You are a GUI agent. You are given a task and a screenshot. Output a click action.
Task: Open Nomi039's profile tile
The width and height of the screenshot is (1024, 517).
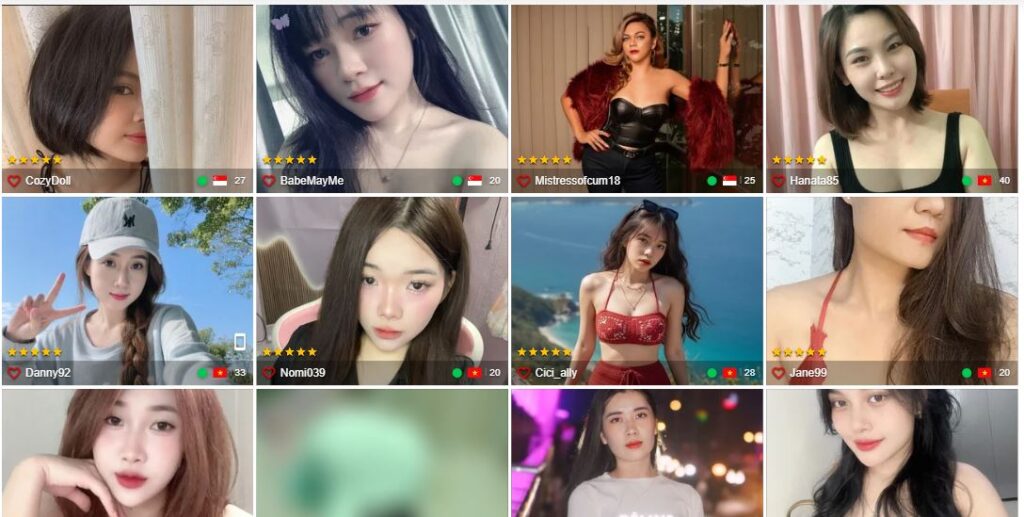pos(382,280)
